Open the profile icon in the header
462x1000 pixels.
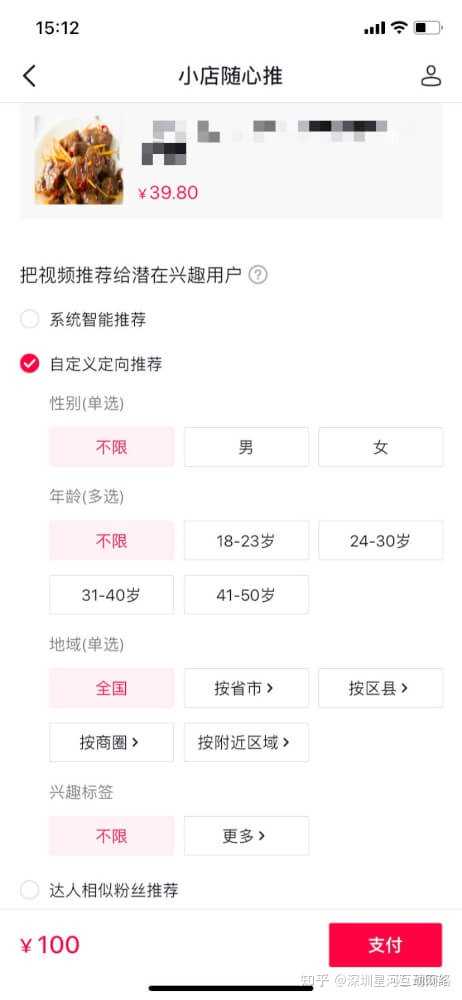point(431,76)
